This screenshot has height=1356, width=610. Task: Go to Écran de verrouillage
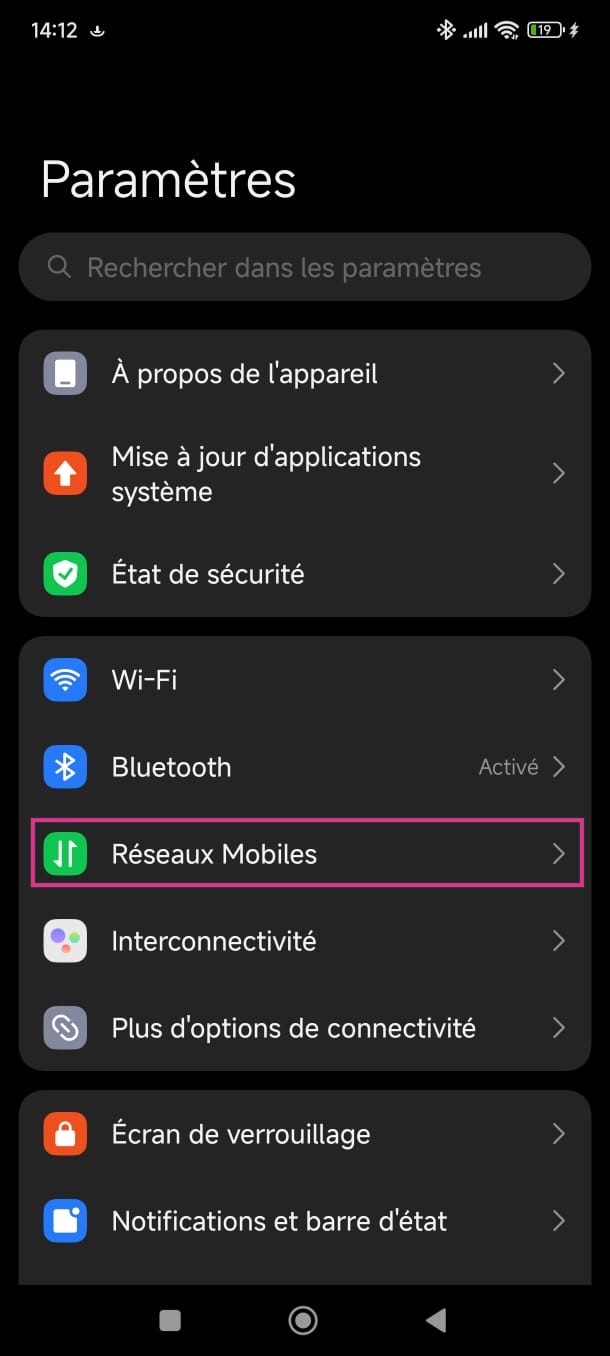click(304, 1134)
